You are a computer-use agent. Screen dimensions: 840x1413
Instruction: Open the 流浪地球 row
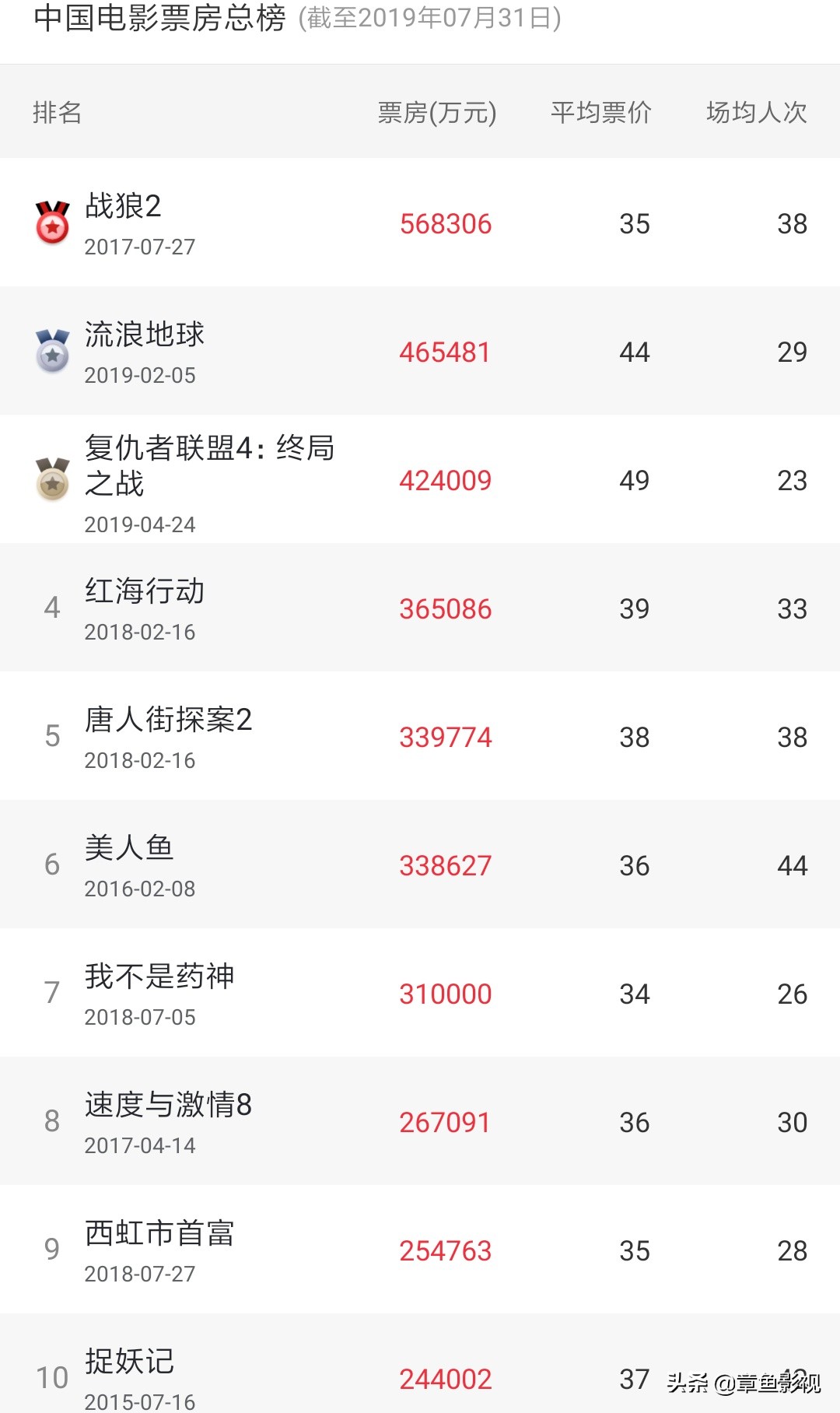[x=420, y=351]
